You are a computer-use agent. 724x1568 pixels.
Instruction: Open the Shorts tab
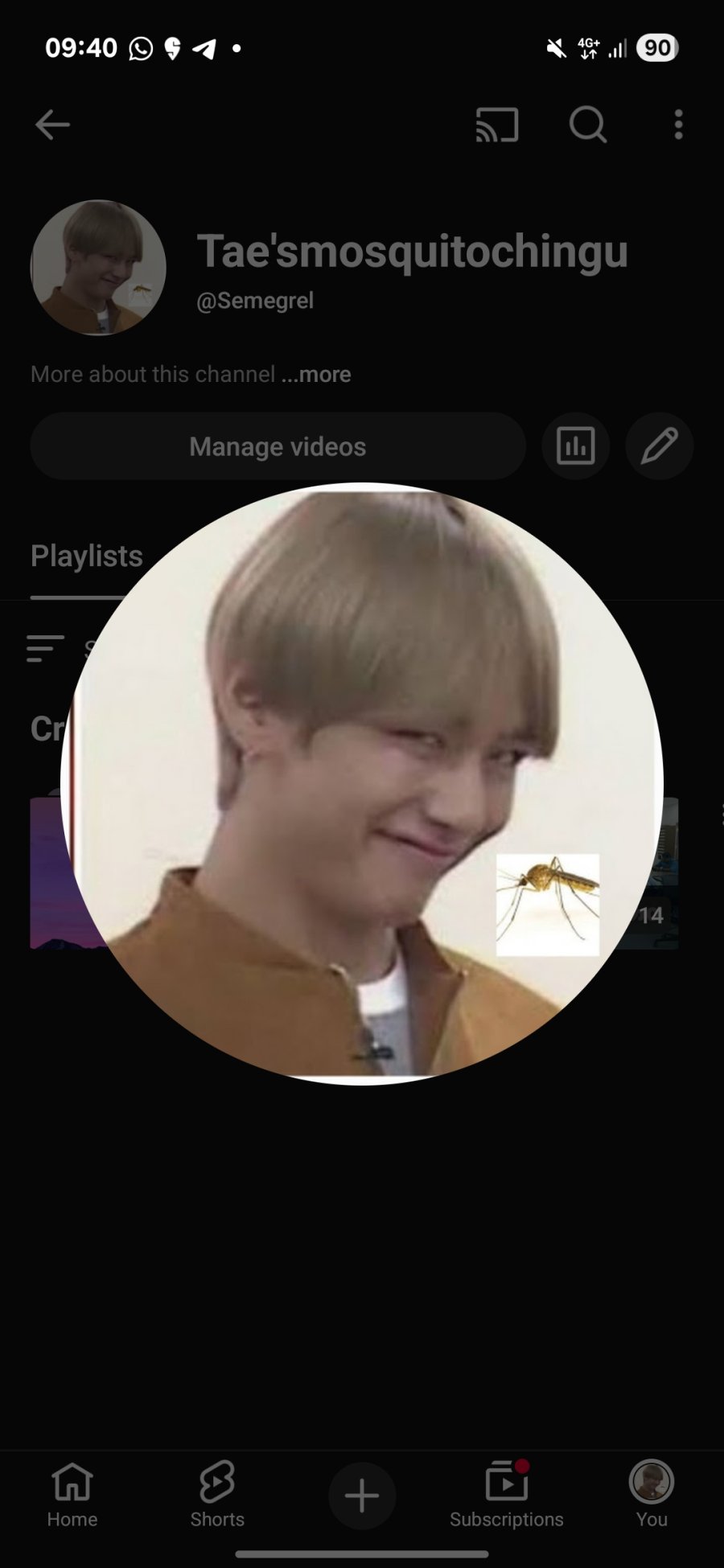217,1495
